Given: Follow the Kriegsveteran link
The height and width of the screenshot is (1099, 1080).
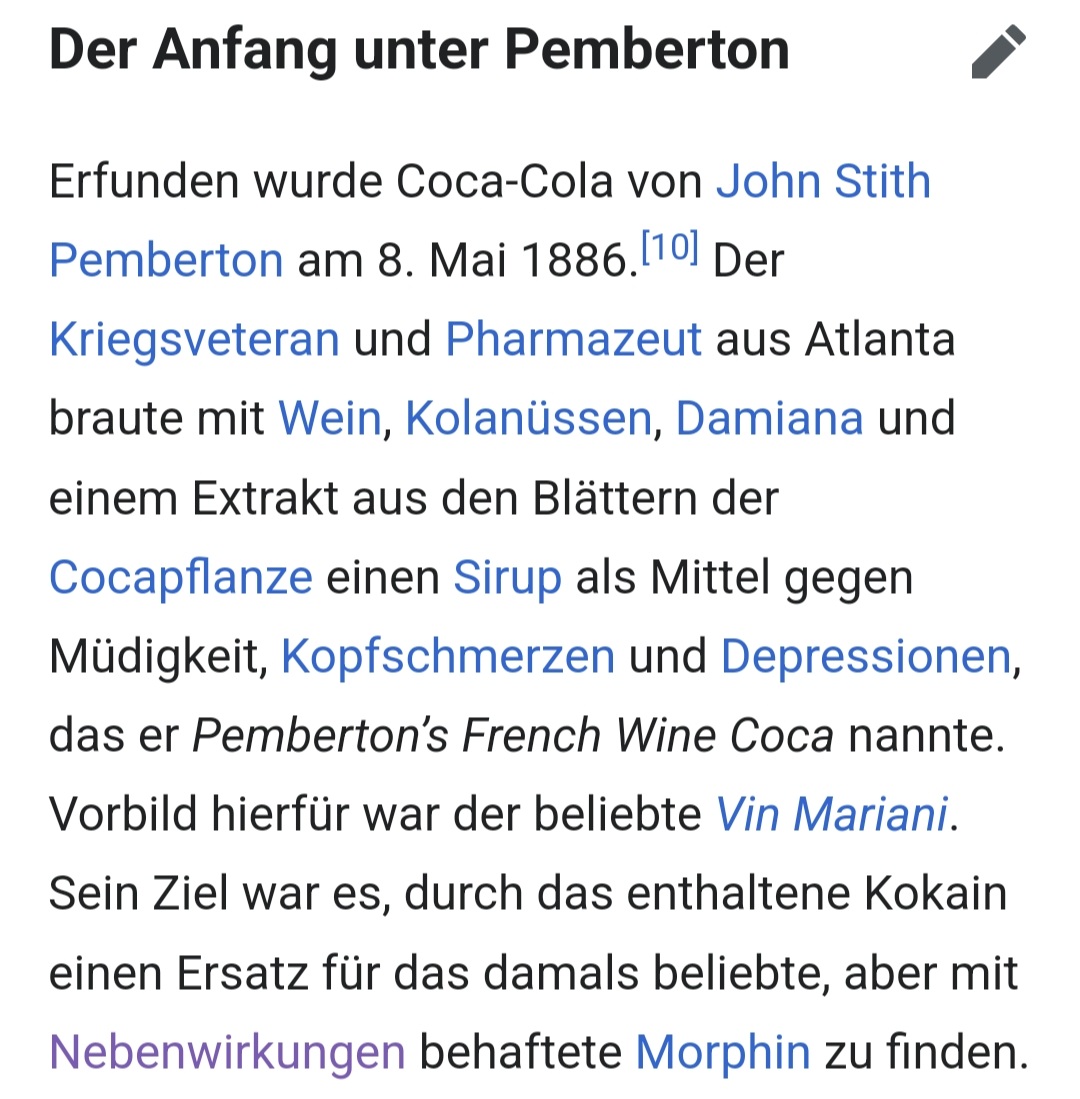Looking at the screenshot, I should pos(194,339).
